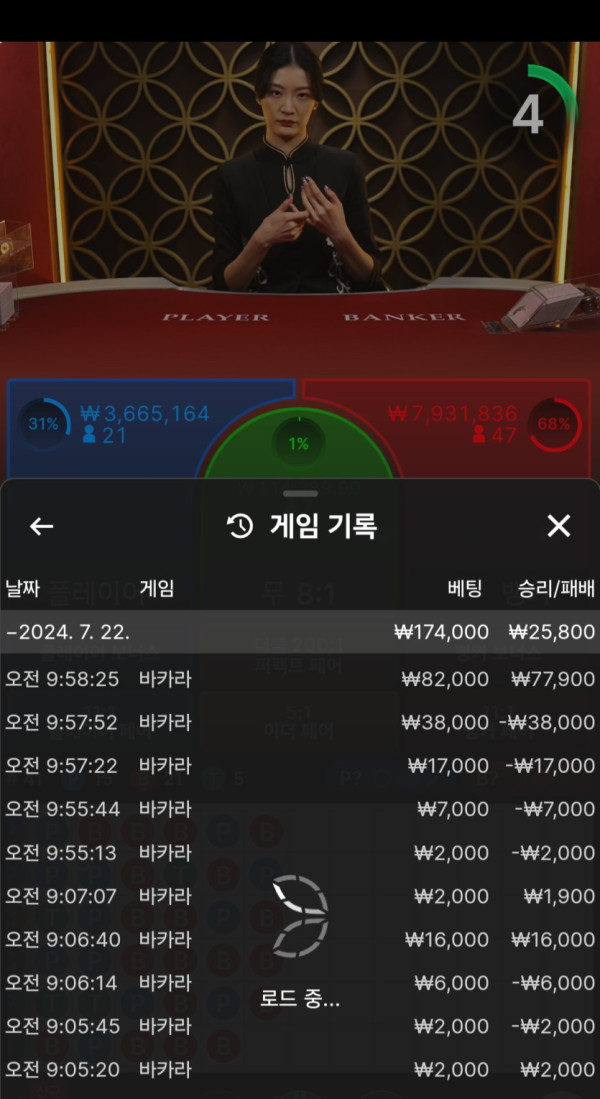View the 오전 9:07:07 game details
Screen dimensions: 600x1099
pyautogui.click(x=300, y=896)
